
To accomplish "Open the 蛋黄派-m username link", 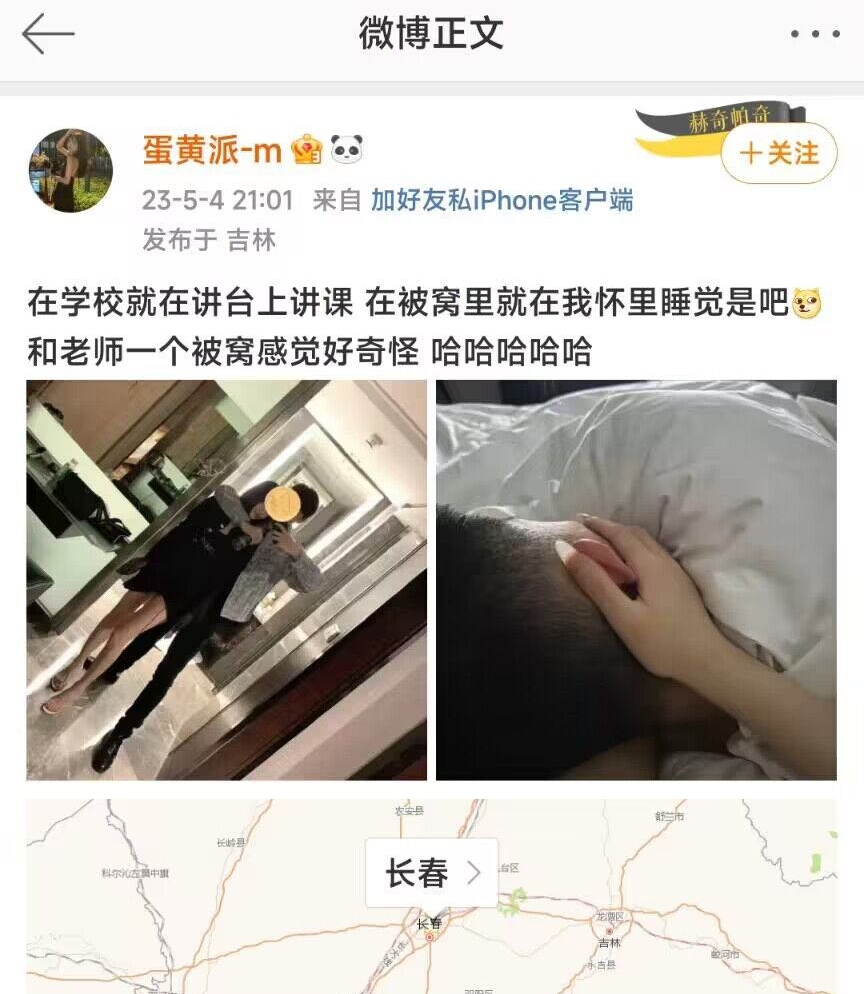I will pos(214,150).
